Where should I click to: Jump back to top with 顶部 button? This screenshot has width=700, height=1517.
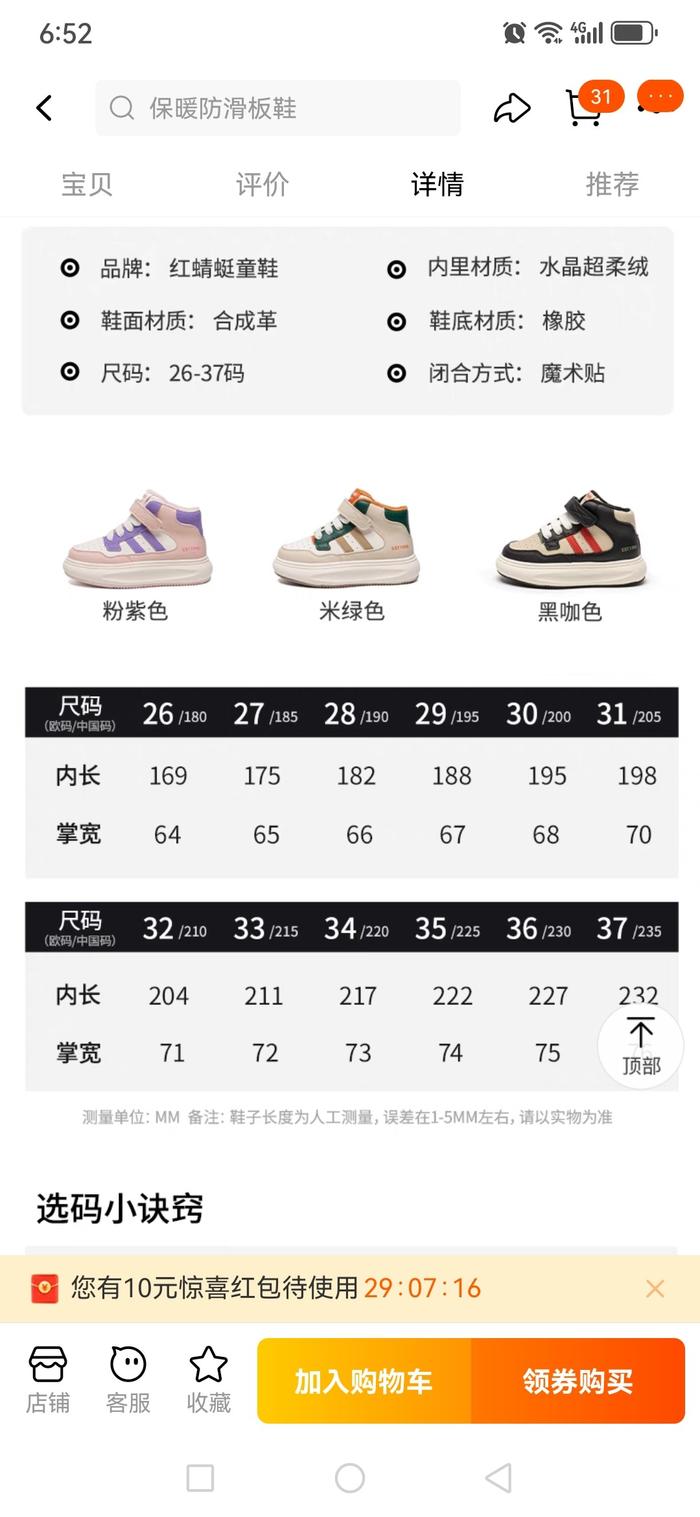point(640,1045)
